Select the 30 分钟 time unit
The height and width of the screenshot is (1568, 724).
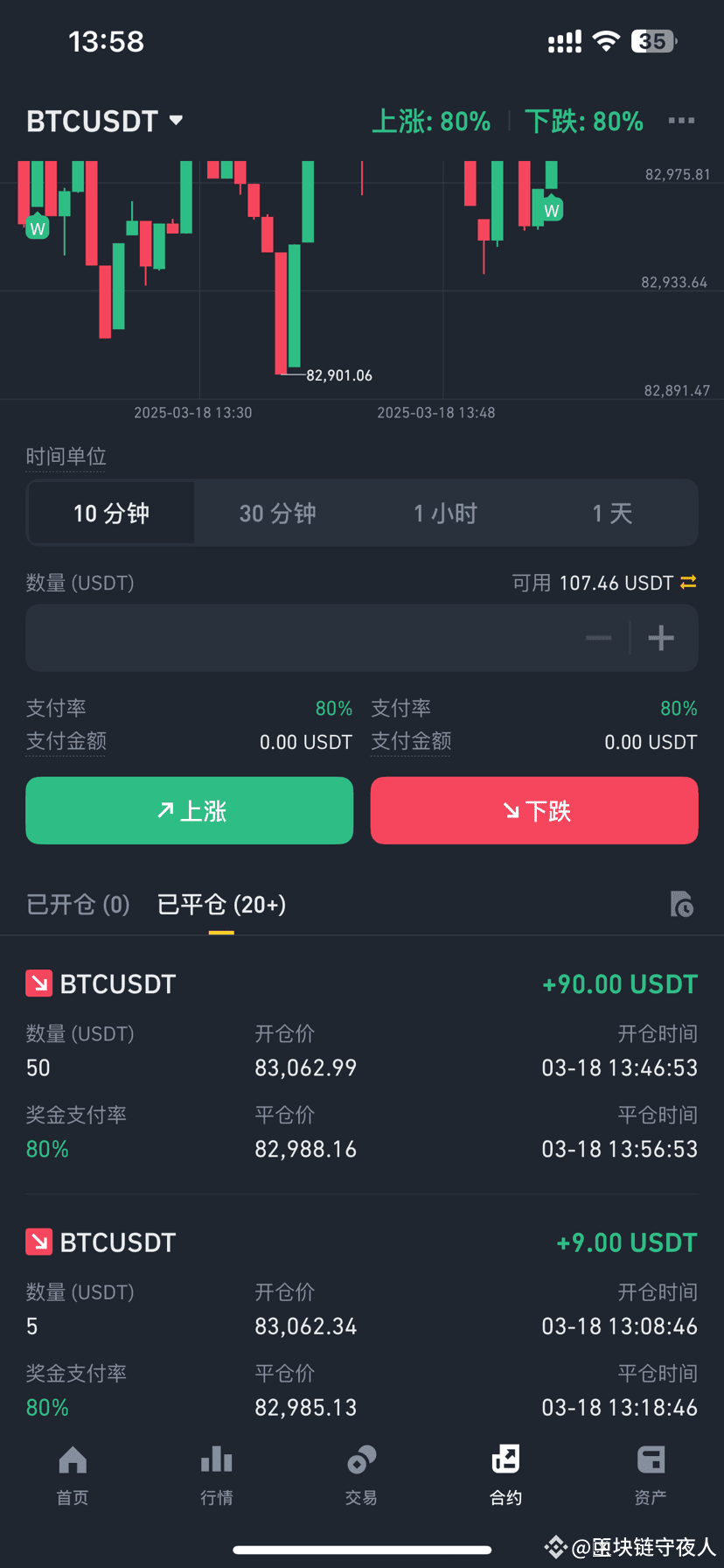278,514
